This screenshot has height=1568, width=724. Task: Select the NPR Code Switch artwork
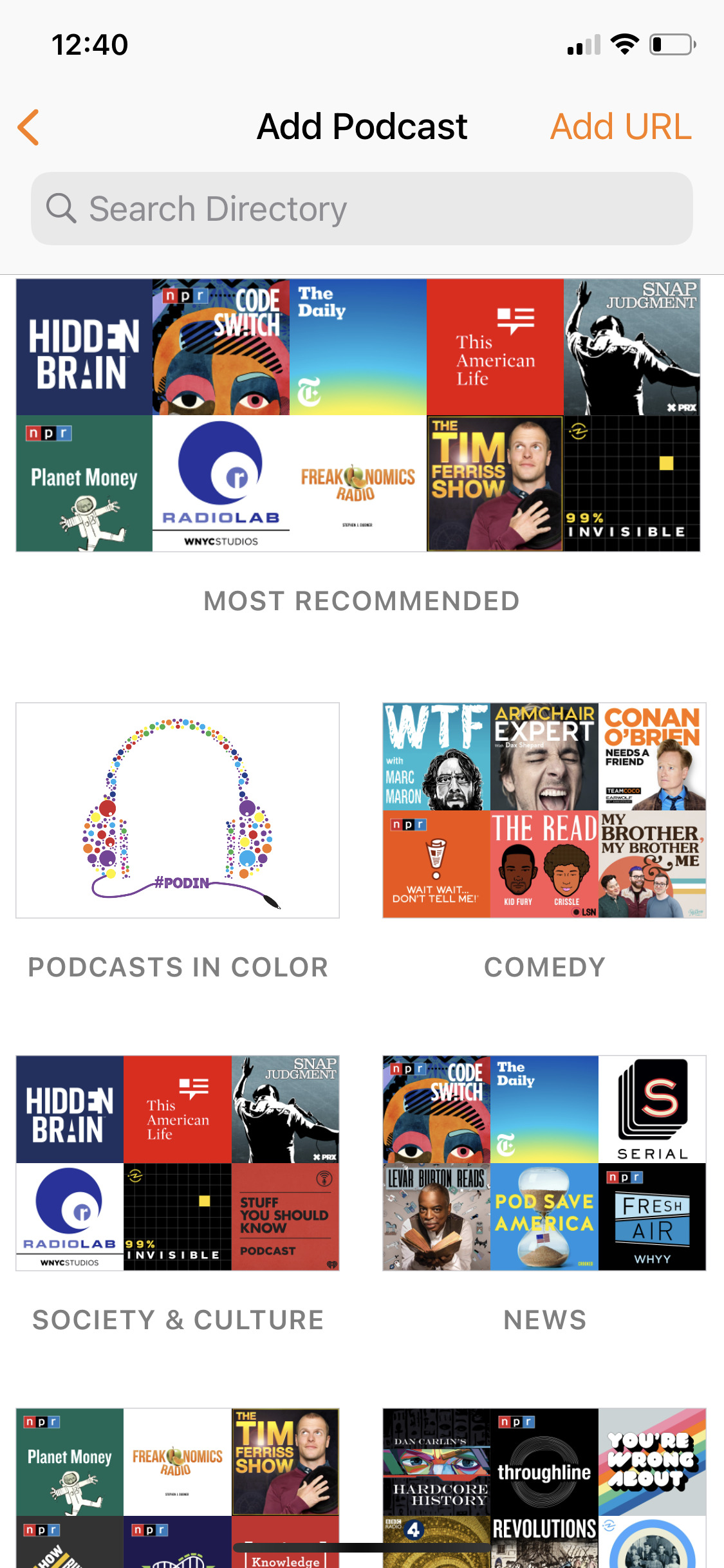point(221,348)
